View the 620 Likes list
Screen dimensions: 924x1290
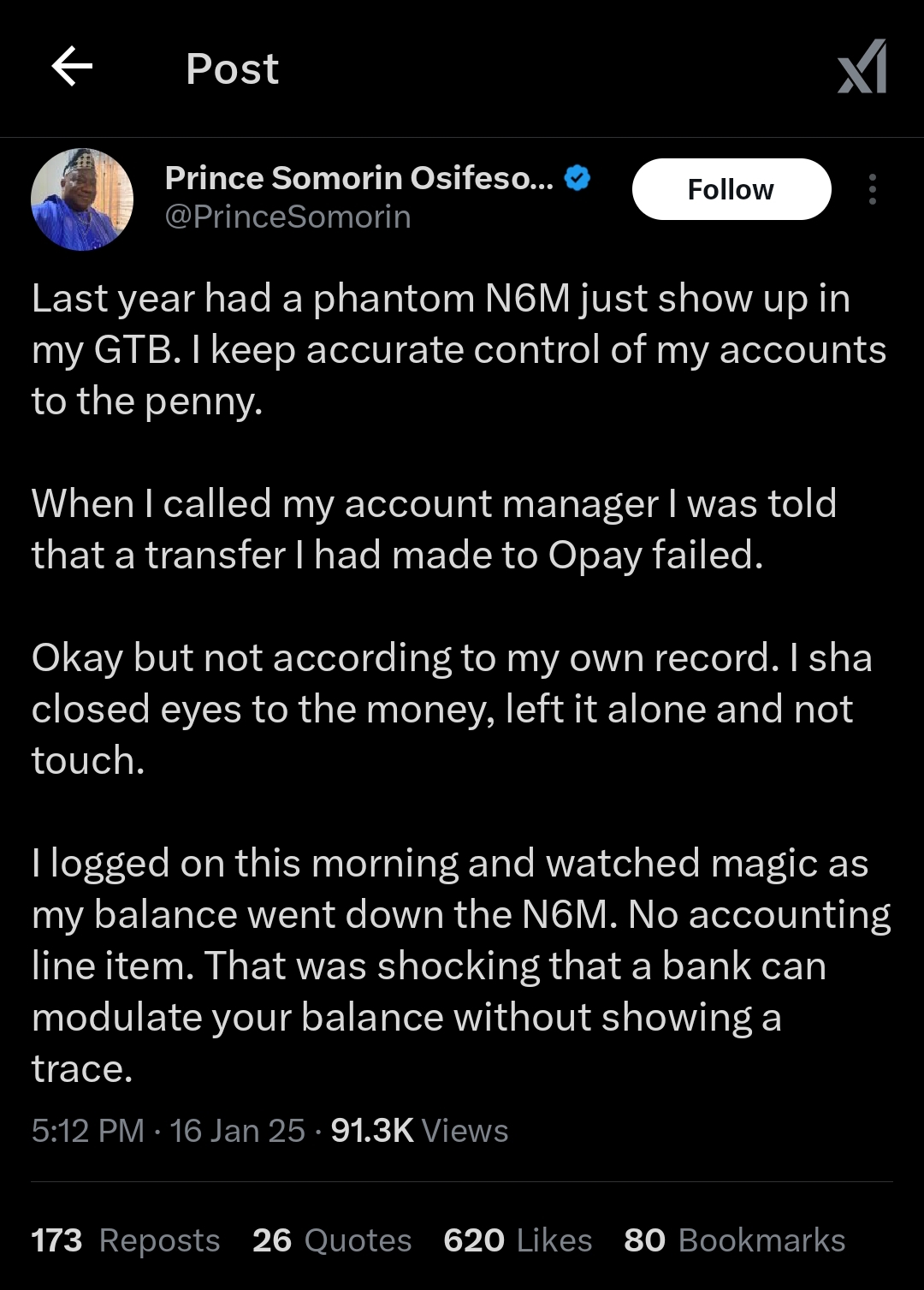click(518, 1240)
